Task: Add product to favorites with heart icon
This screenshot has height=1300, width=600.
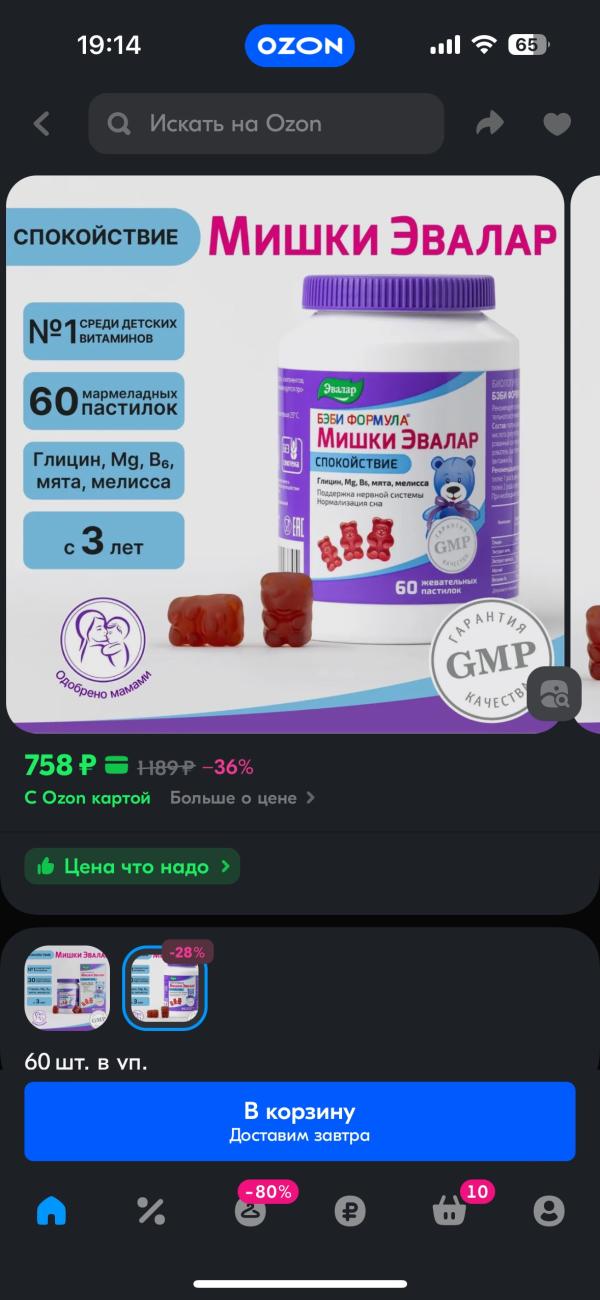Action: tap(556, 124)
